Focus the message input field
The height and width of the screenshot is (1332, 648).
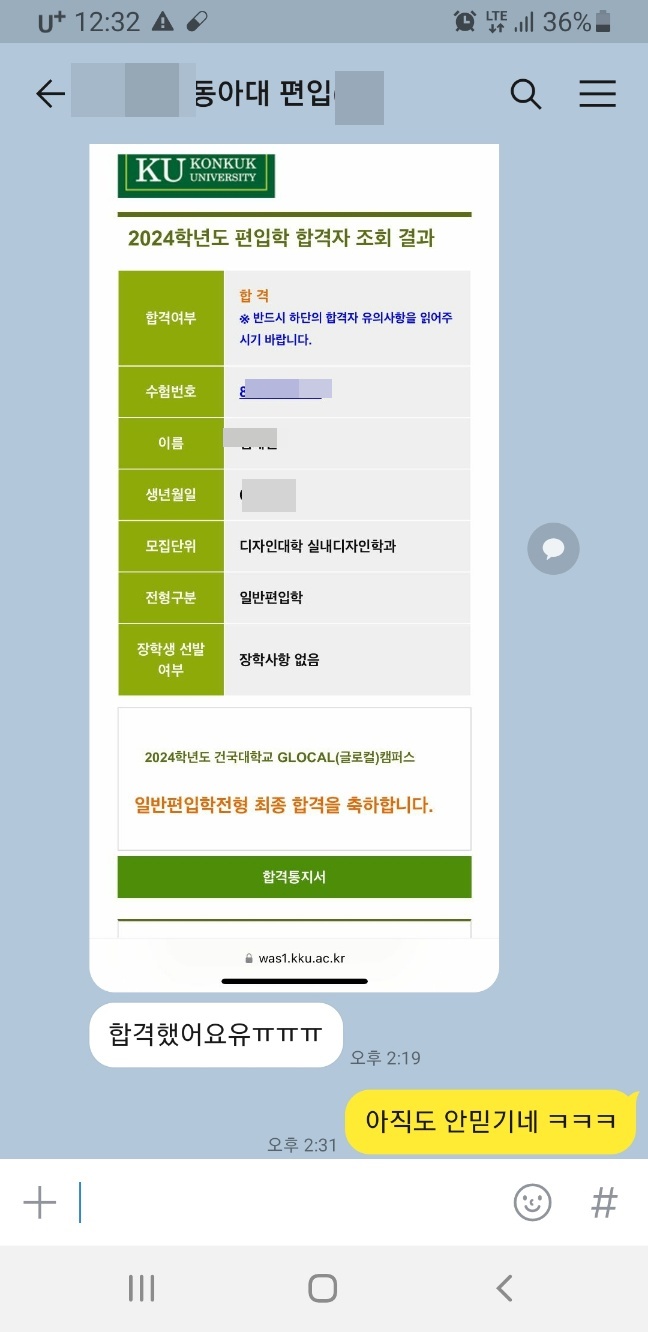(290, 1202)
